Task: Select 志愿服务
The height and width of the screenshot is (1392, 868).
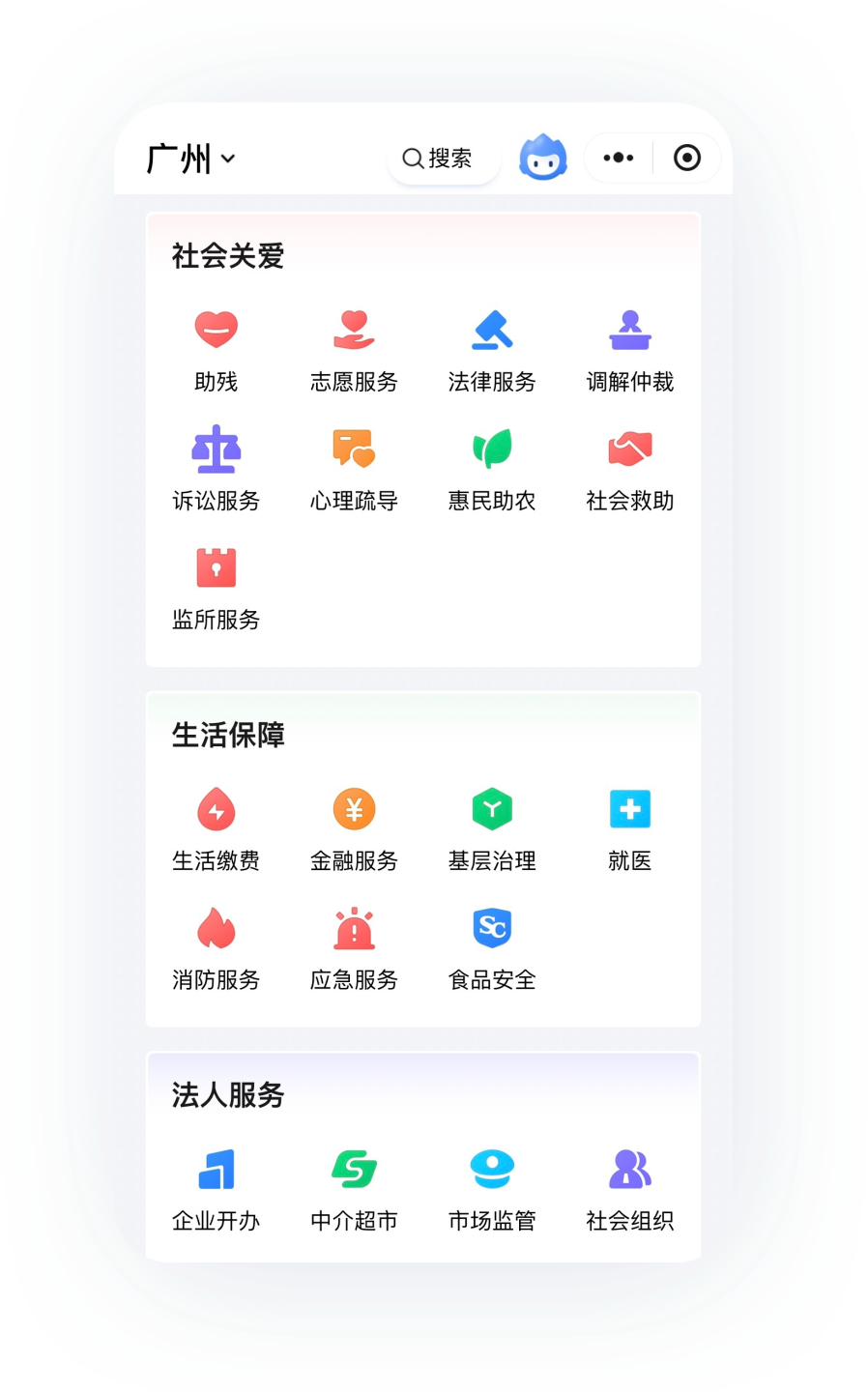Action: coord(354,348)
